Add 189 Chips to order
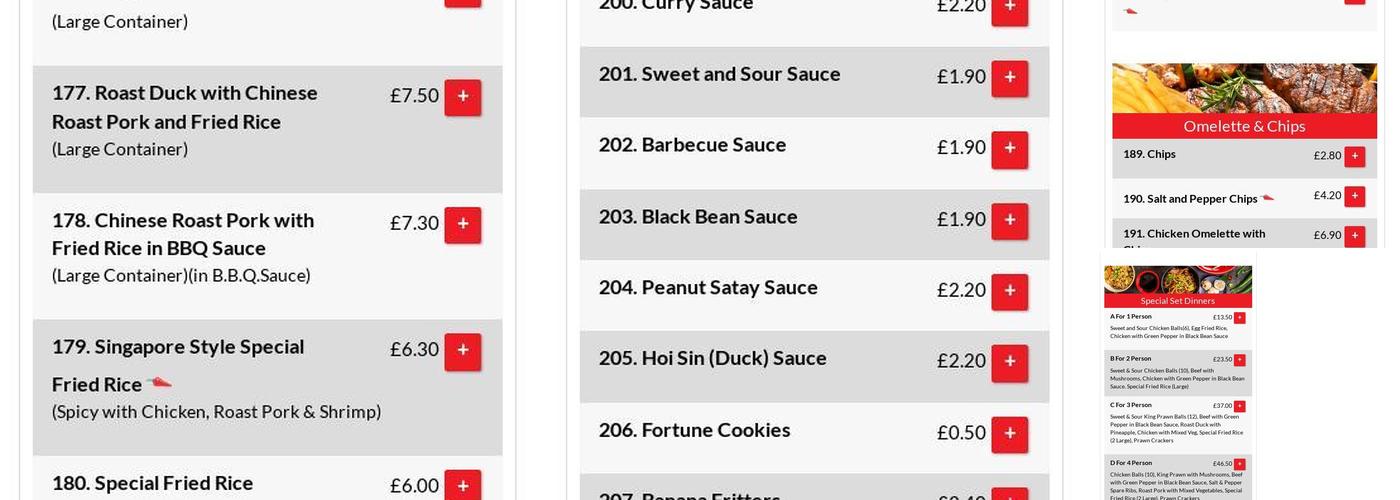The width and height of the screenshot is (1400, 500). coord(1354,156)
